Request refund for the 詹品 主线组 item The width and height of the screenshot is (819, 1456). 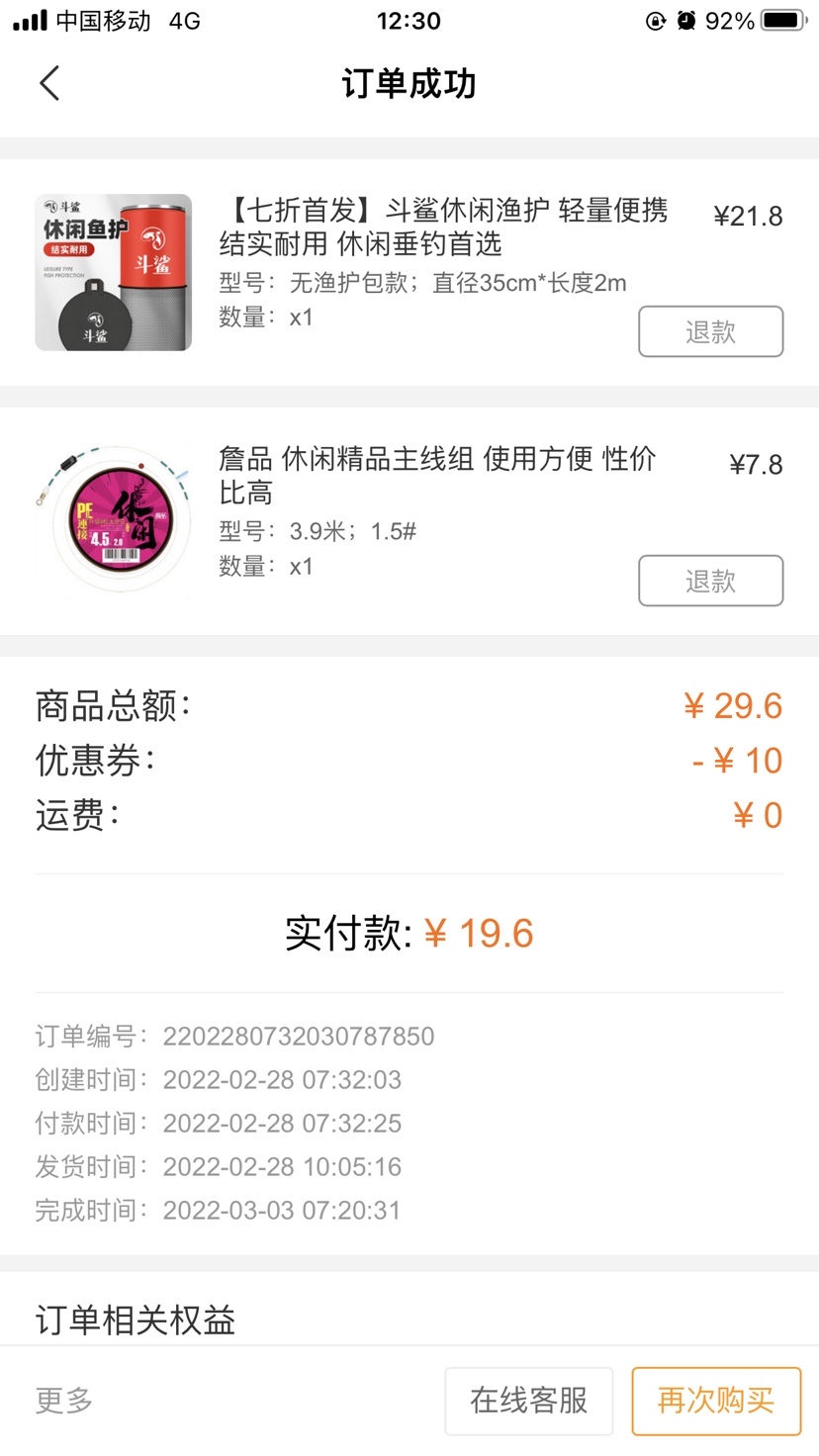pos(710,581)
